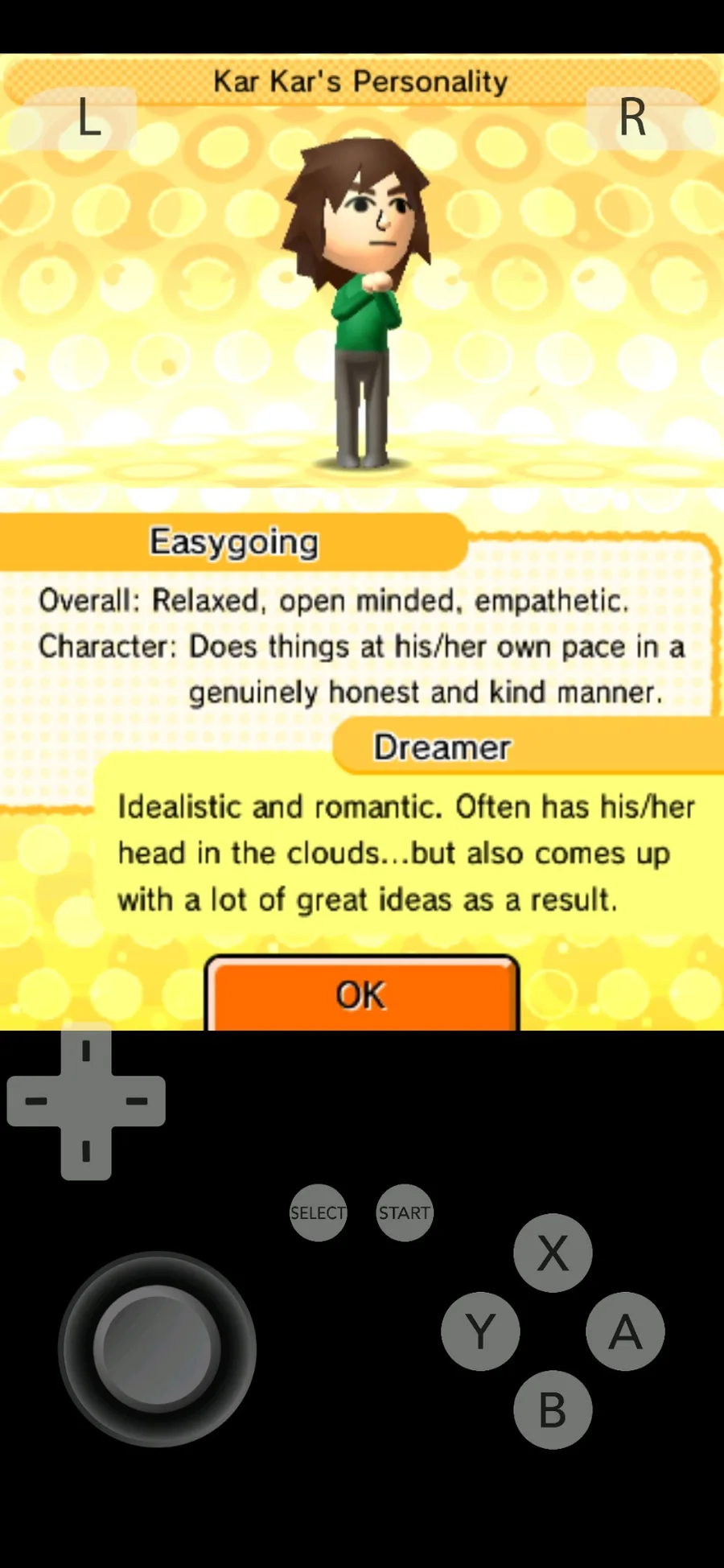Tap up on the D-pad
This screenshot has height=1568, width=724.
(86, 1049)
